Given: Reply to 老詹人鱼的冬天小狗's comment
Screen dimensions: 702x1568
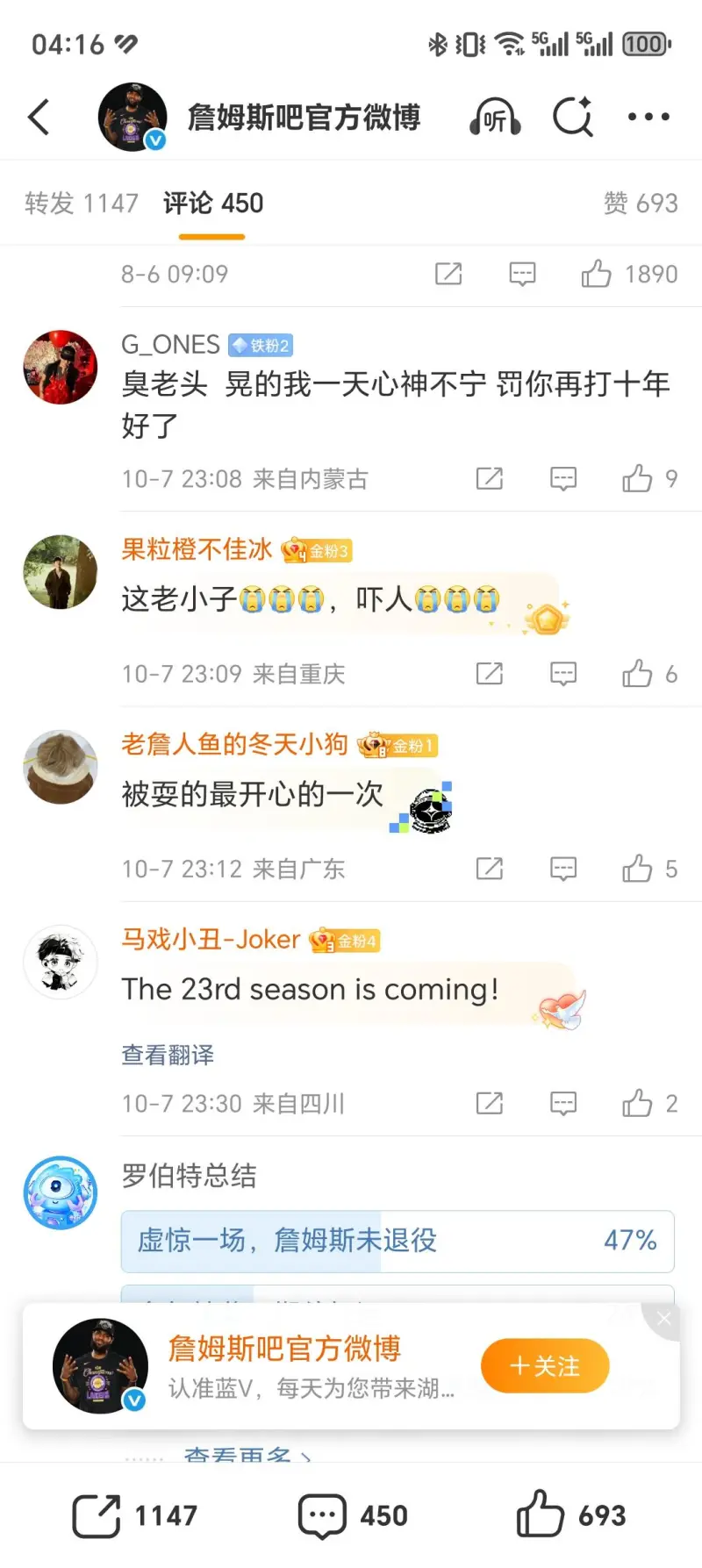Looking at the screenshot, I should click(x=563, y=869).
